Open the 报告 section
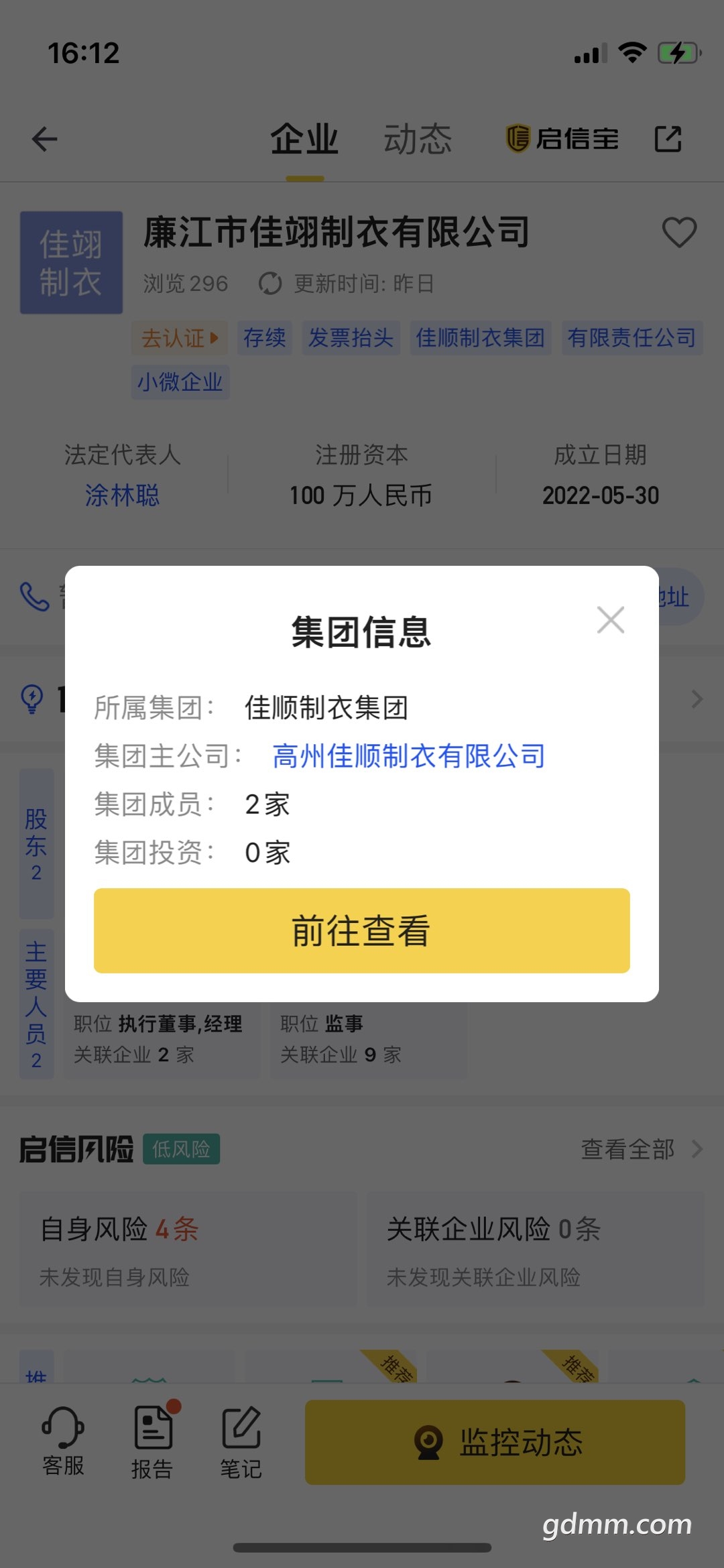 tap(152, 1443)
